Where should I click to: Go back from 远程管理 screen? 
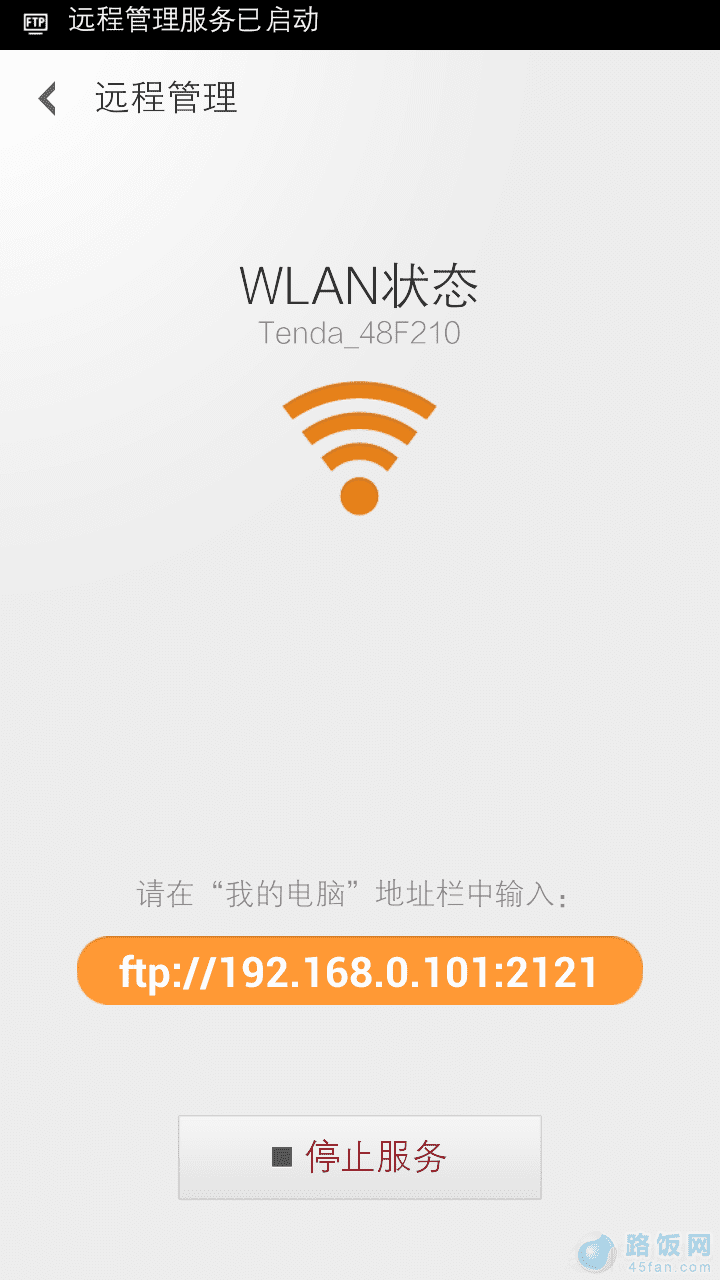pyautogui.click(x=47, y=99)
